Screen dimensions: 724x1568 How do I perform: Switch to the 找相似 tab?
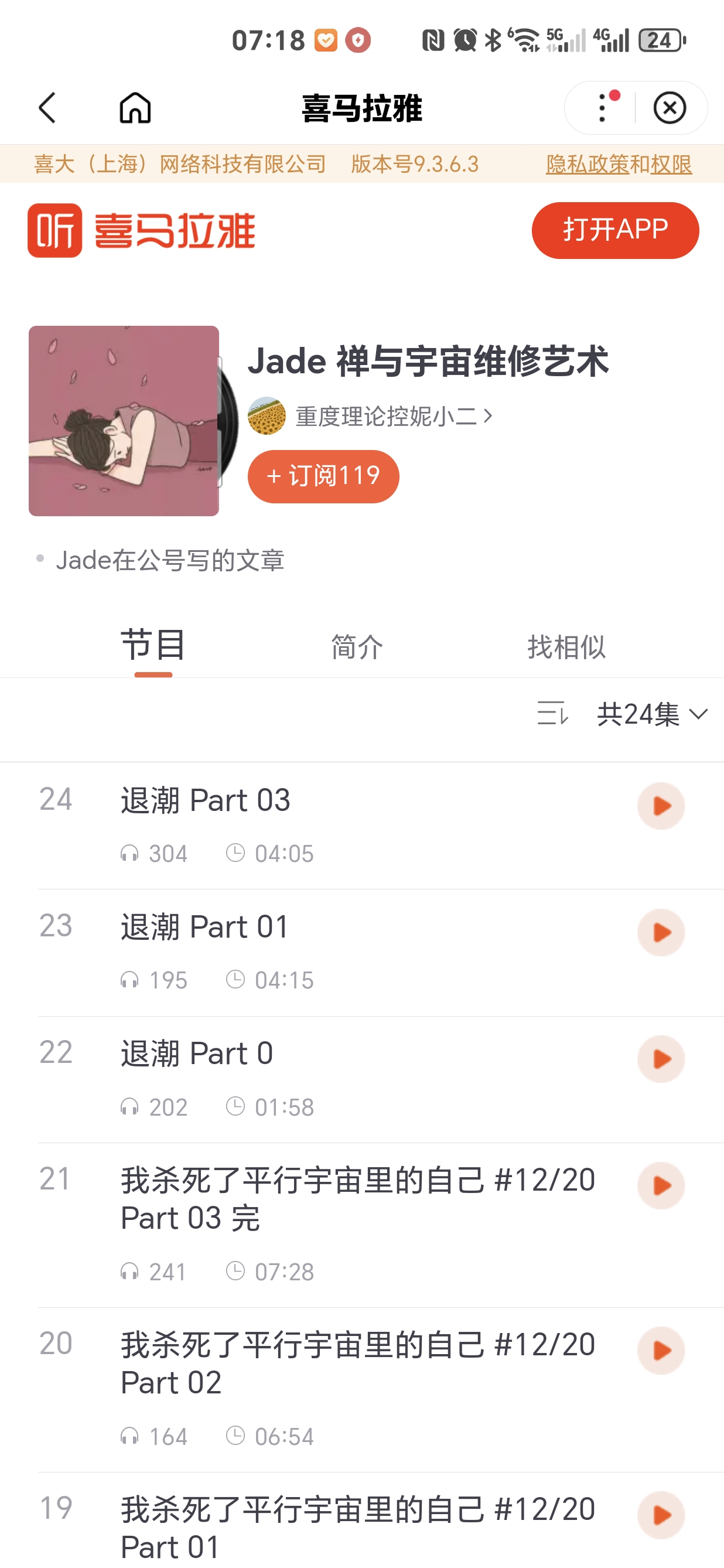(x=566, y=646)
